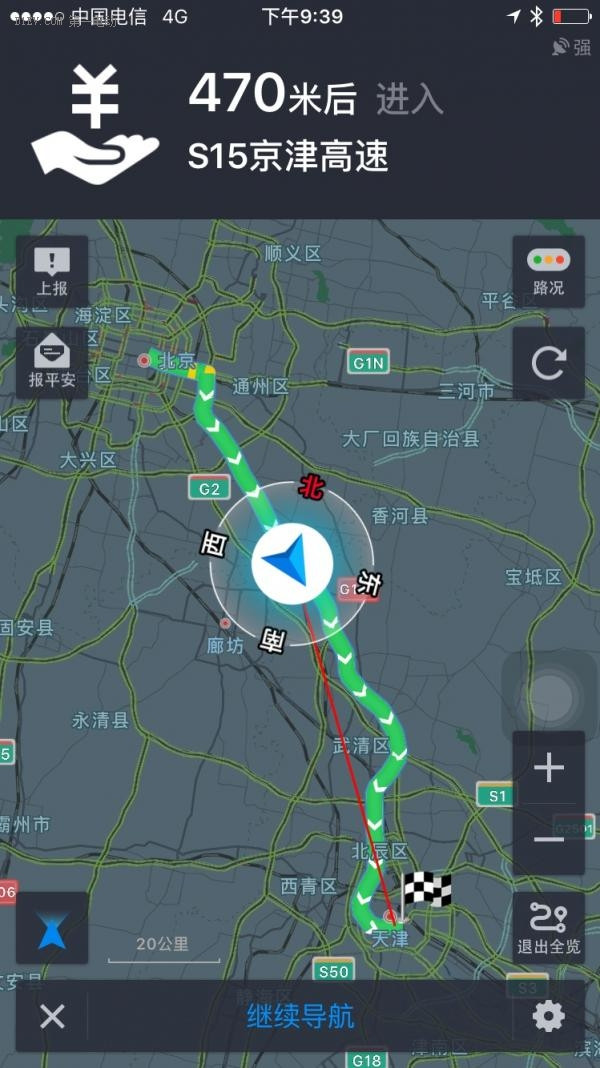Refresh the route with the reload icon
This screenshot has width=600, height=1068.
(548, 362)
